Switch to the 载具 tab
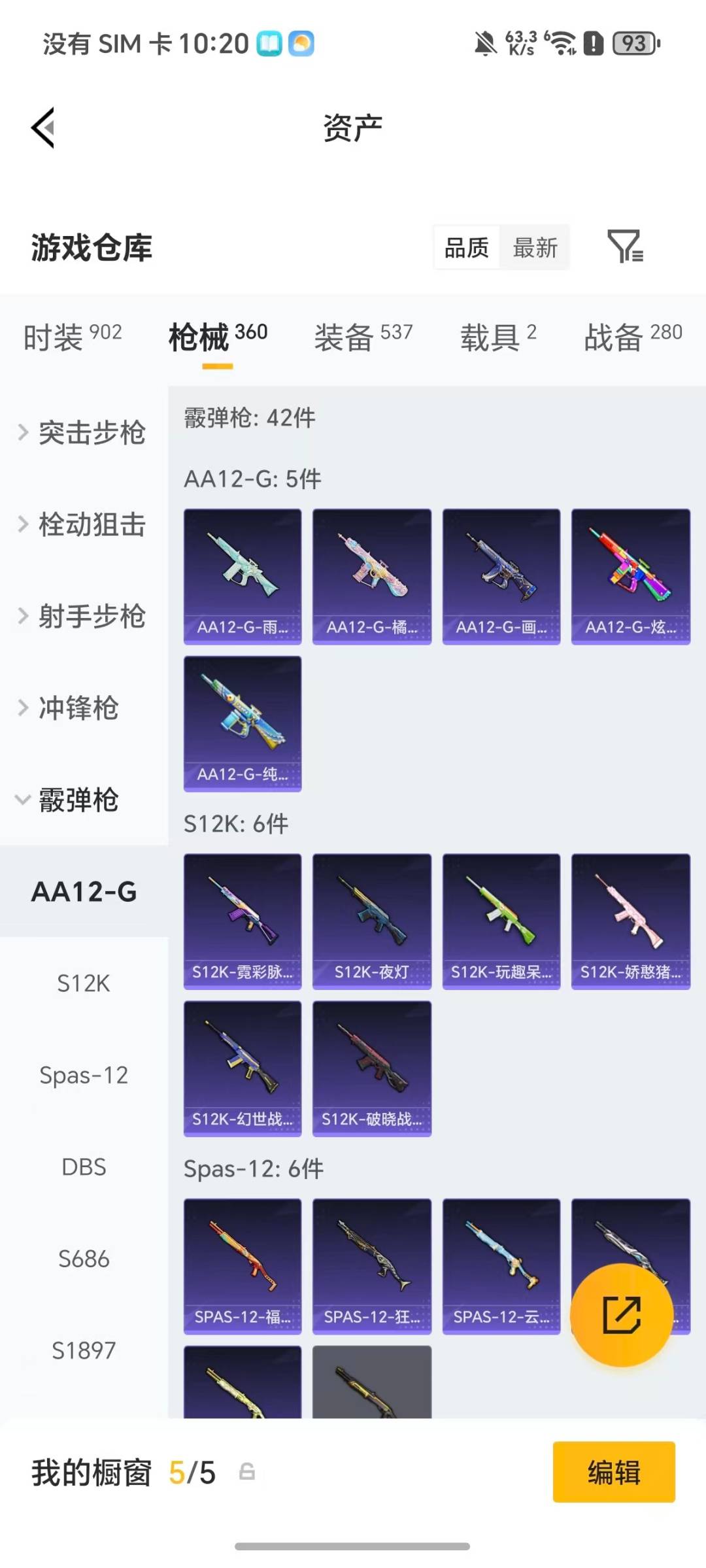706x1568 pixels. [498, 337]
